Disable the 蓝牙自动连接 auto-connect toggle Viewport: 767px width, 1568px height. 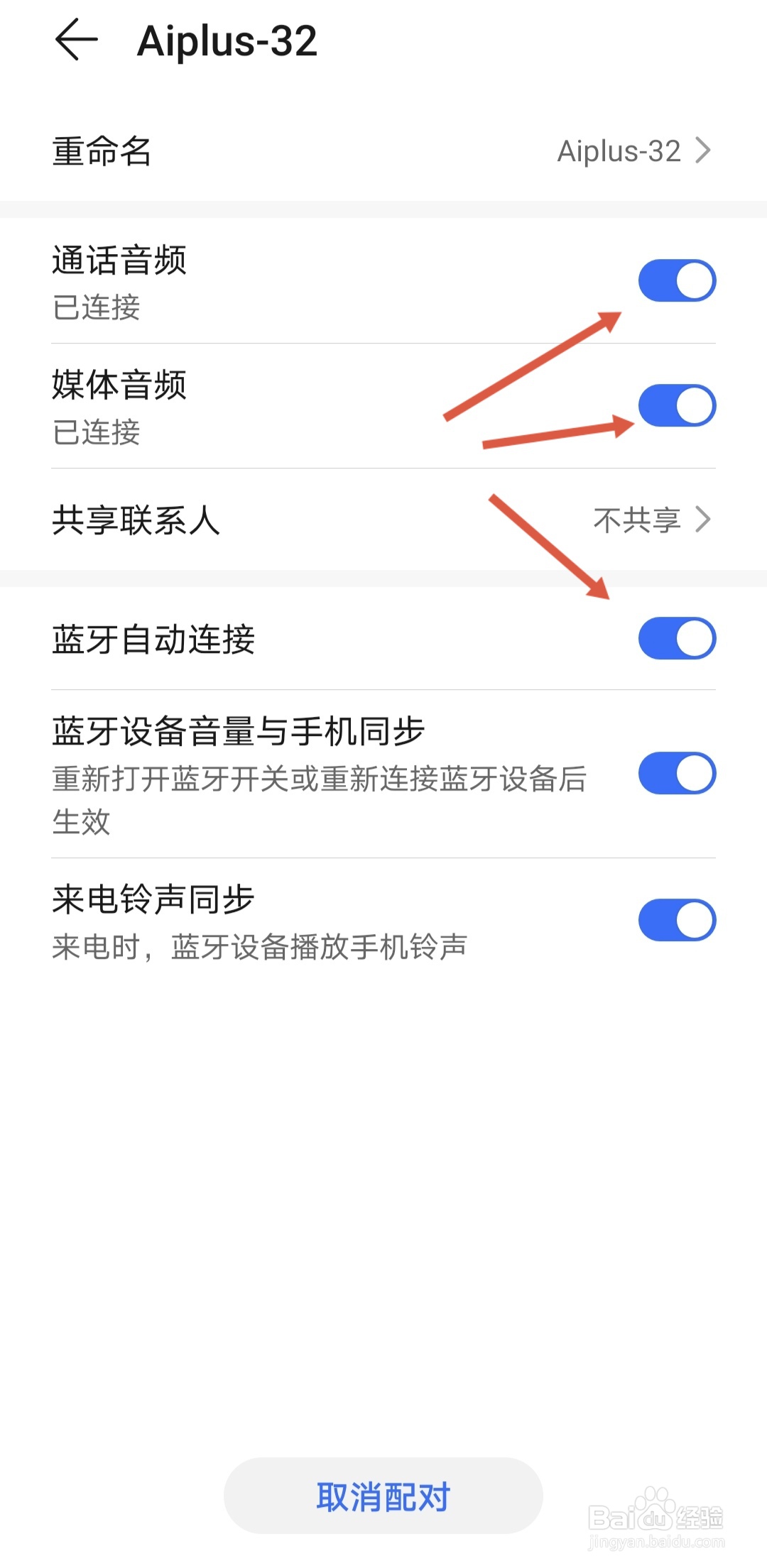point(675,637)
